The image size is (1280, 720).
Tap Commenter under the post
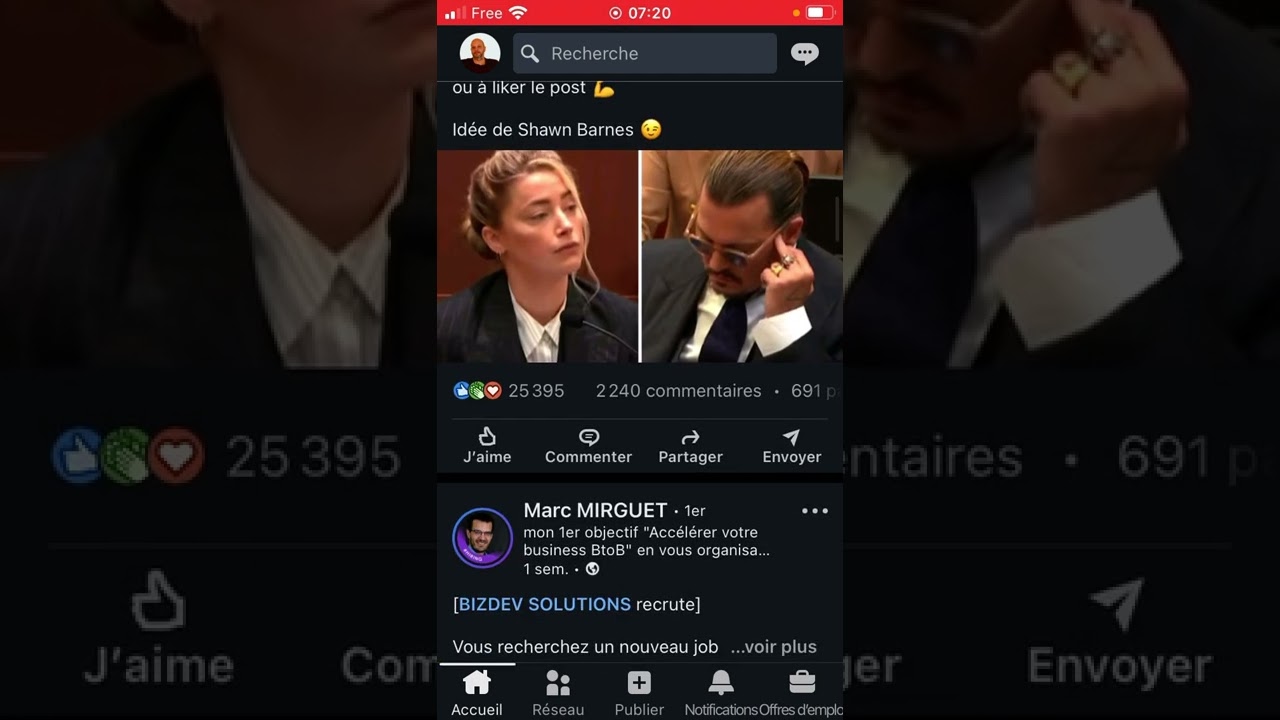pos(588,446)
